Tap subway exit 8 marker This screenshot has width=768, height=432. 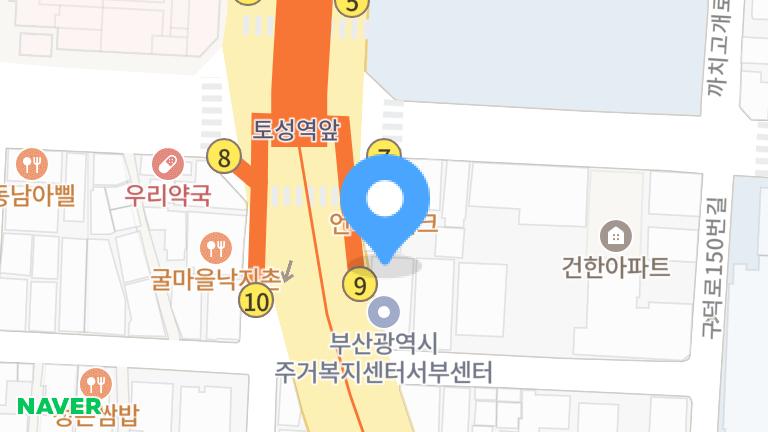[x=224, y=157]
